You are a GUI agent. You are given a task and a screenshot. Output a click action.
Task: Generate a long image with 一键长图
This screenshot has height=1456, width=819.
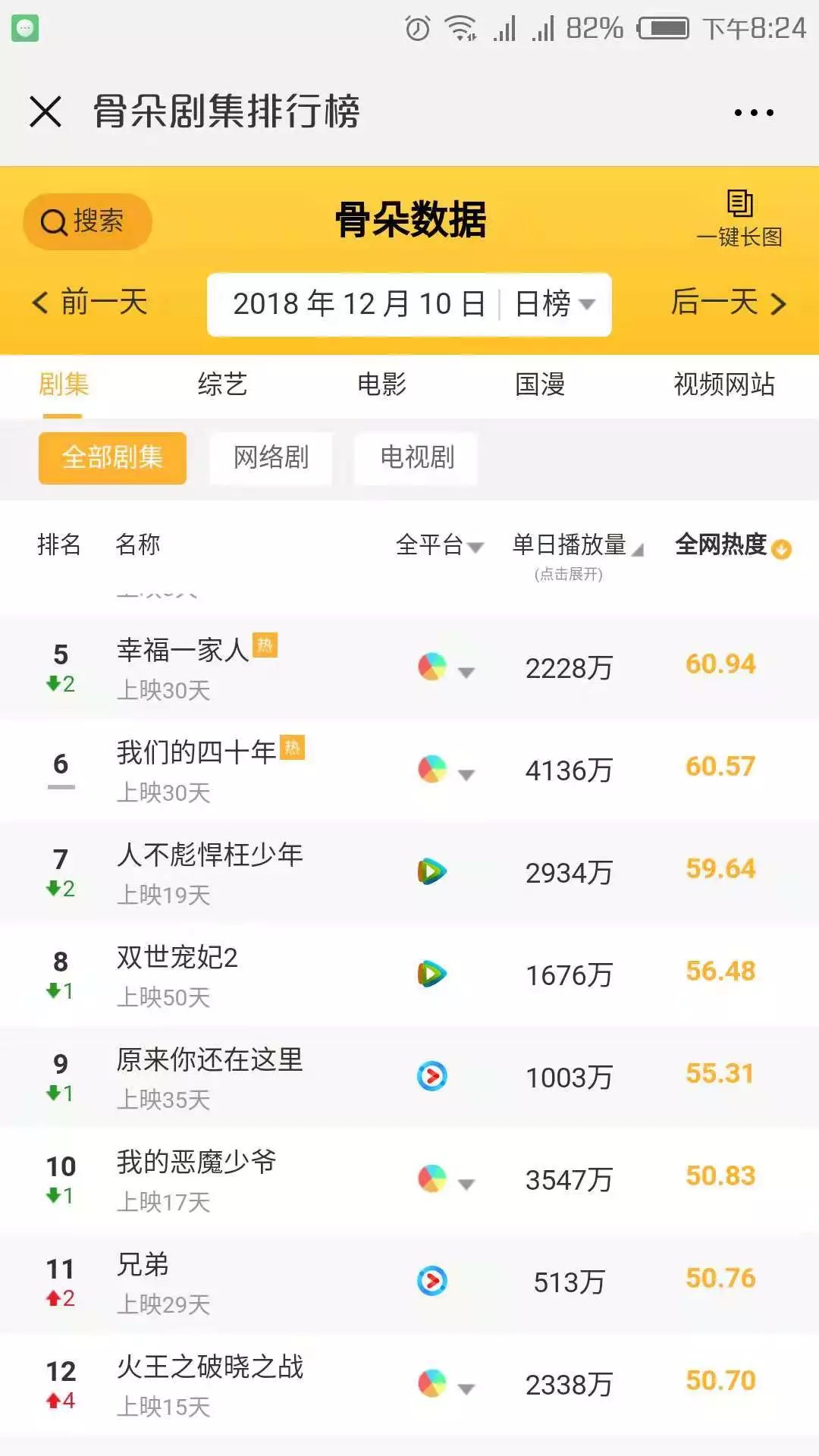739,218
